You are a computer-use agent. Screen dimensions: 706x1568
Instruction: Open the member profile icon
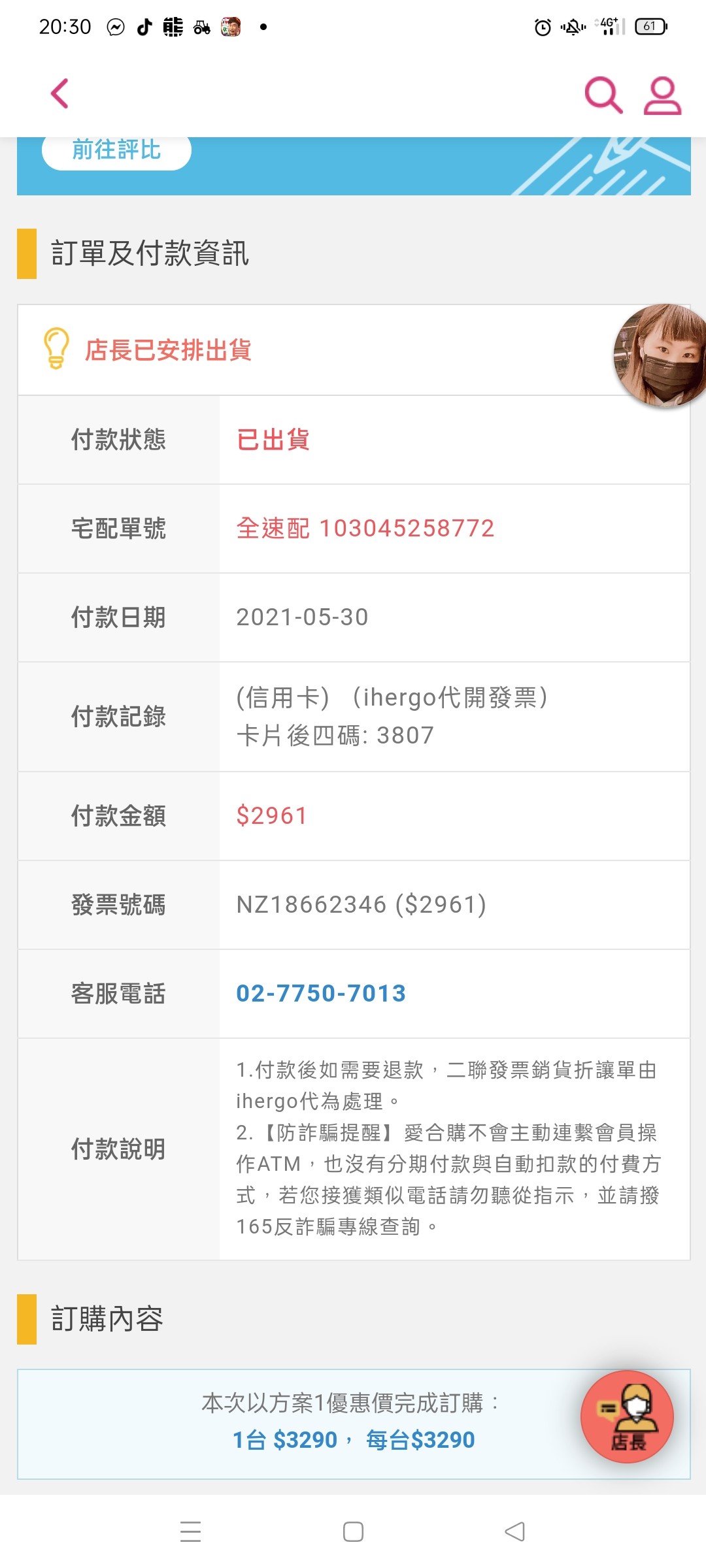tap(662, 95)
